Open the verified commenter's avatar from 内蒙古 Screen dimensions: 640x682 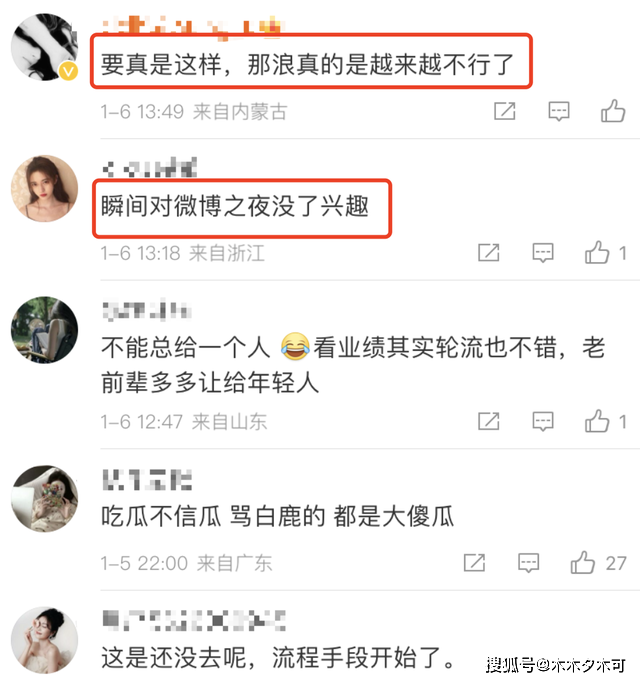[x=44, y=46]
